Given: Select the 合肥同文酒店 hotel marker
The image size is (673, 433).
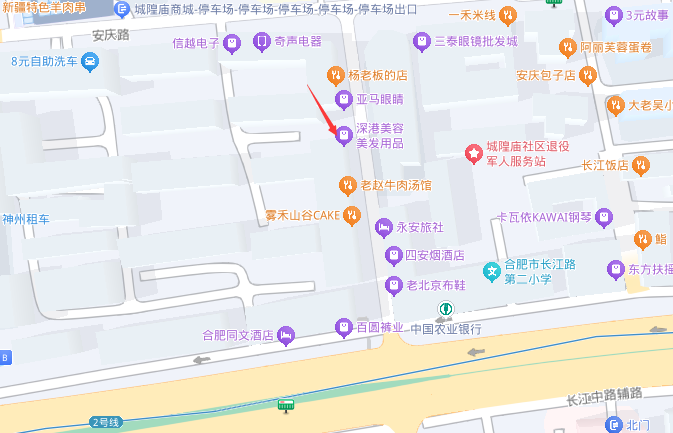Looking at the screenshot, I should pos(287,334).
